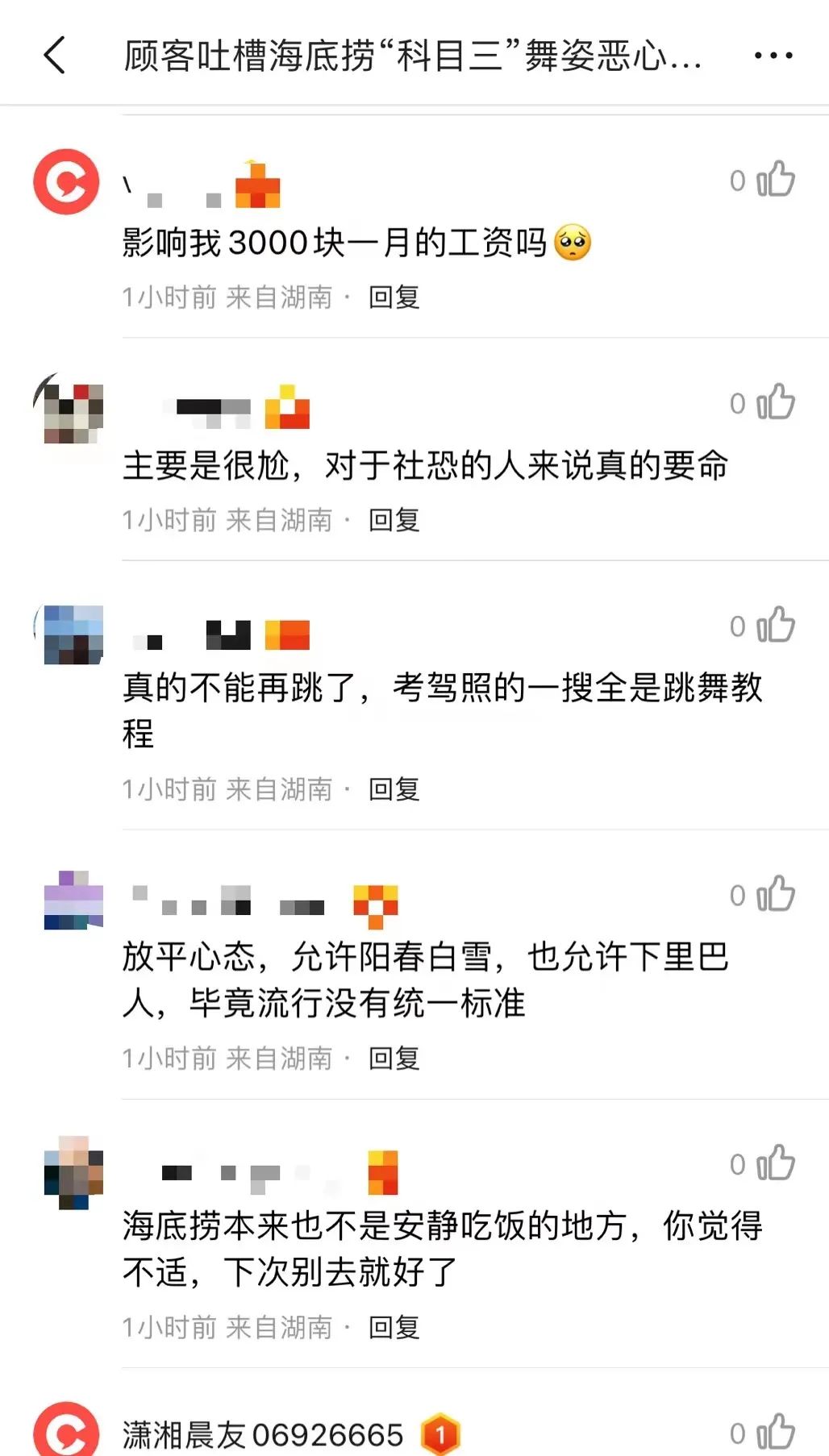Image resolution: width=829 pixels, height=1456 pixels.
Task: Open the three-dot overflow menu
Action: click(773, 56)
